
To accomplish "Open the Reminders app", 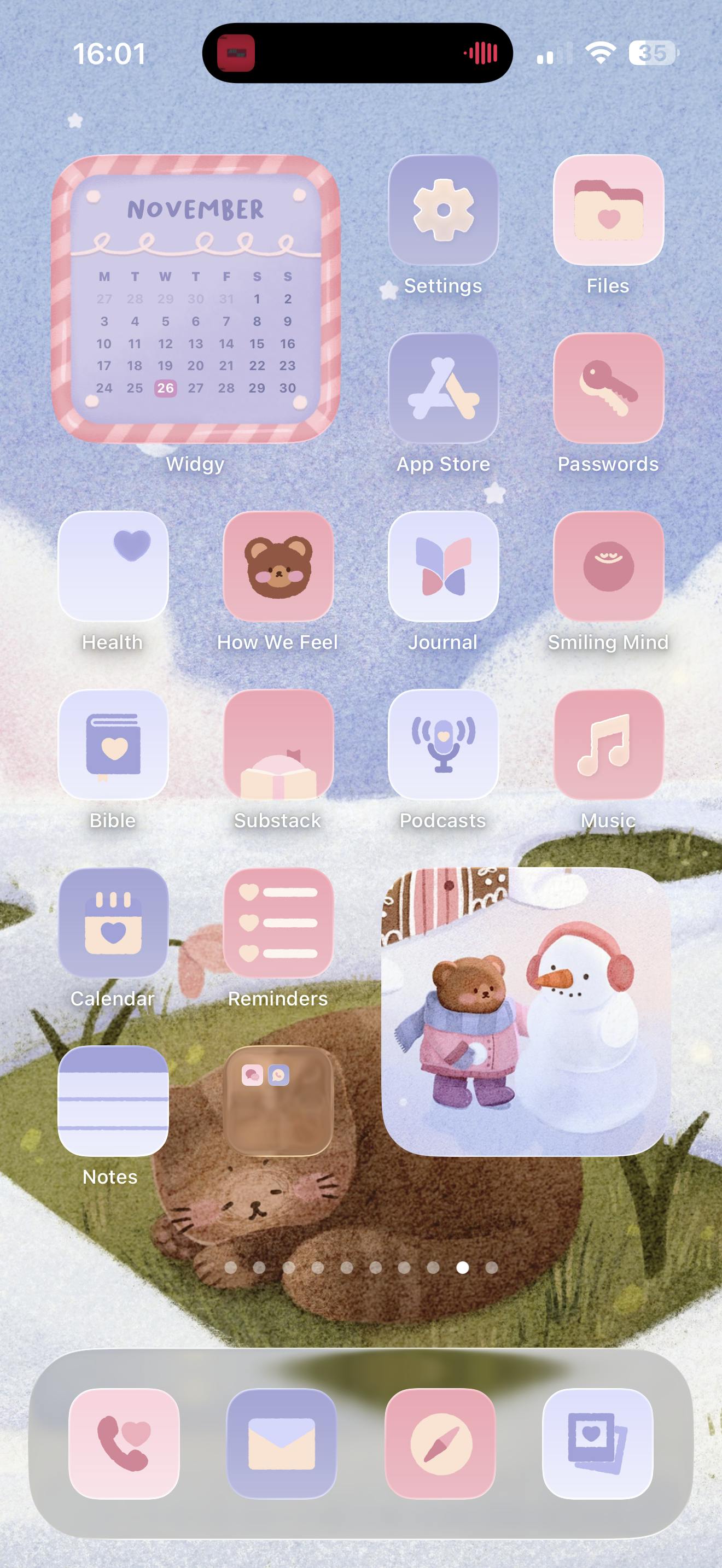I will pyautogui.click(x=278, y=923).
